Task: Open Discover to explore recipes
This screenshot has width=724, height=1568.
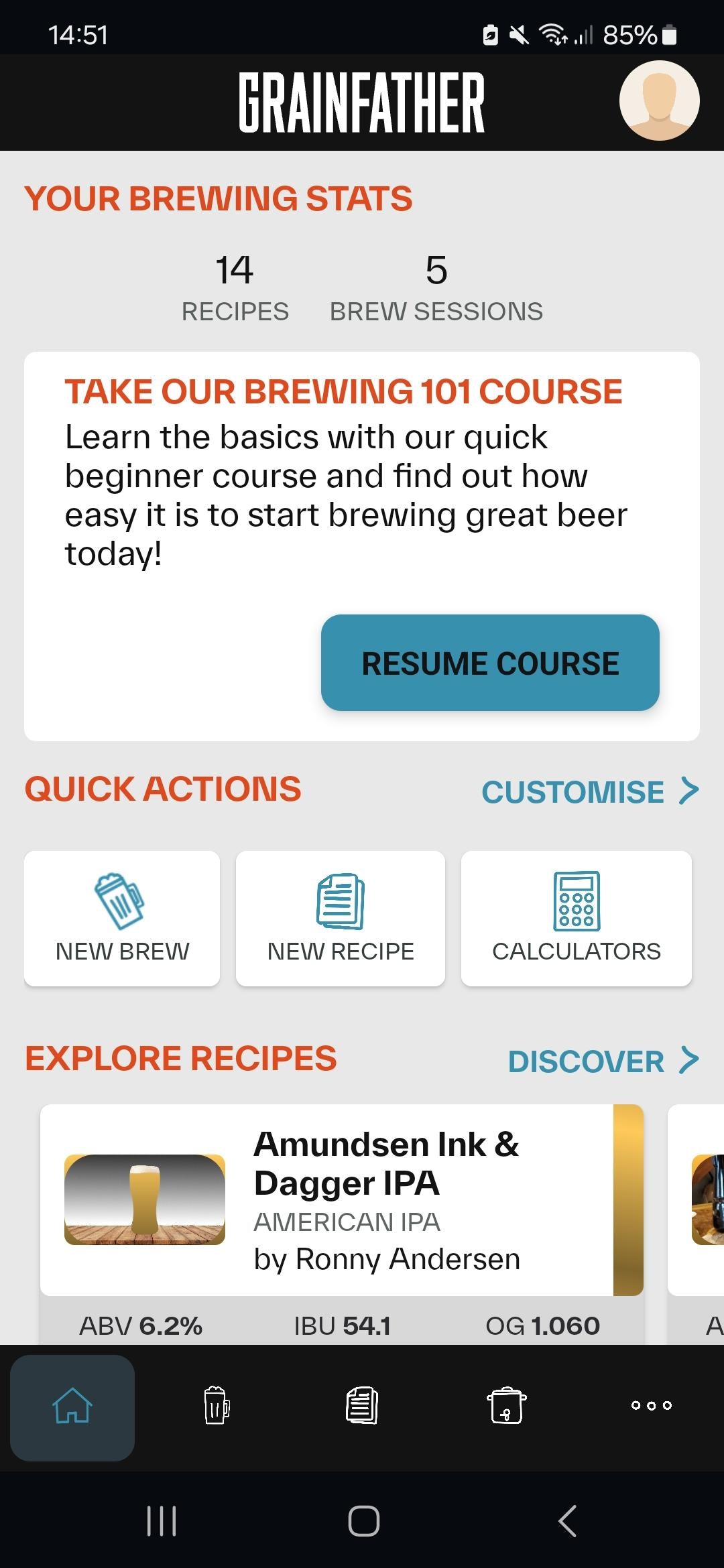Action: (603, 1061)
